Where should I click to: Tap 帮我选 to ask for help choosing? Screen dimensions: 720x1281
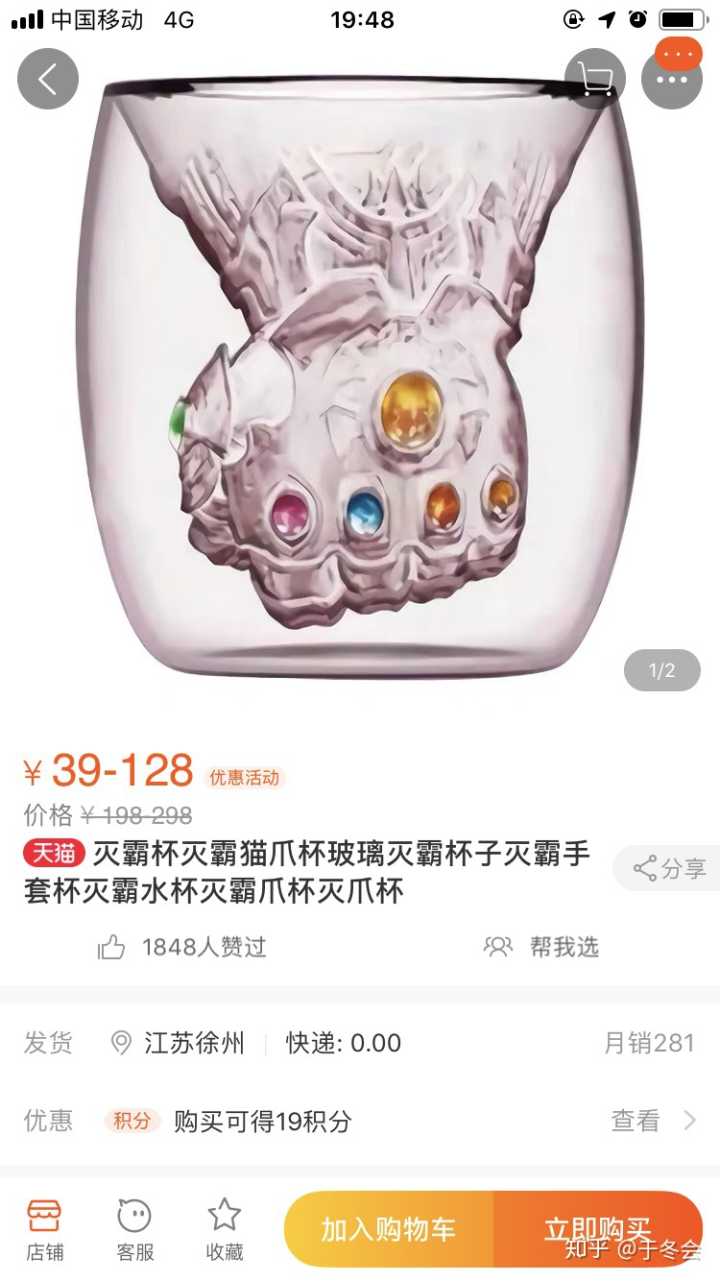pyautogui.click(x=541, y=947)
